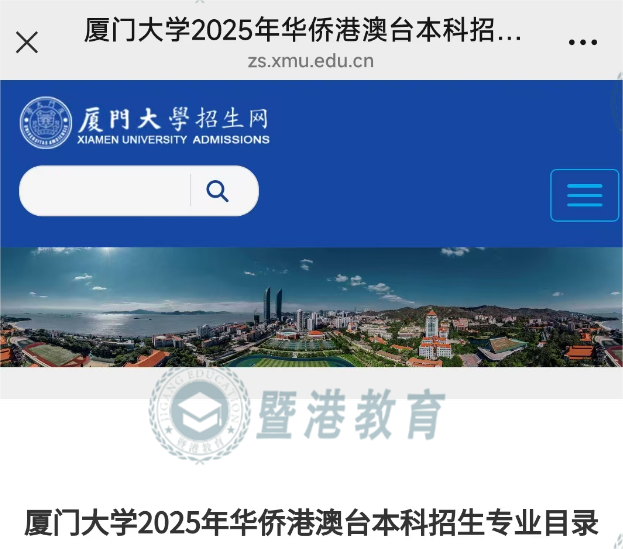Tap the magnifier search button
623x549 pixels.
[x=218, y=191]
